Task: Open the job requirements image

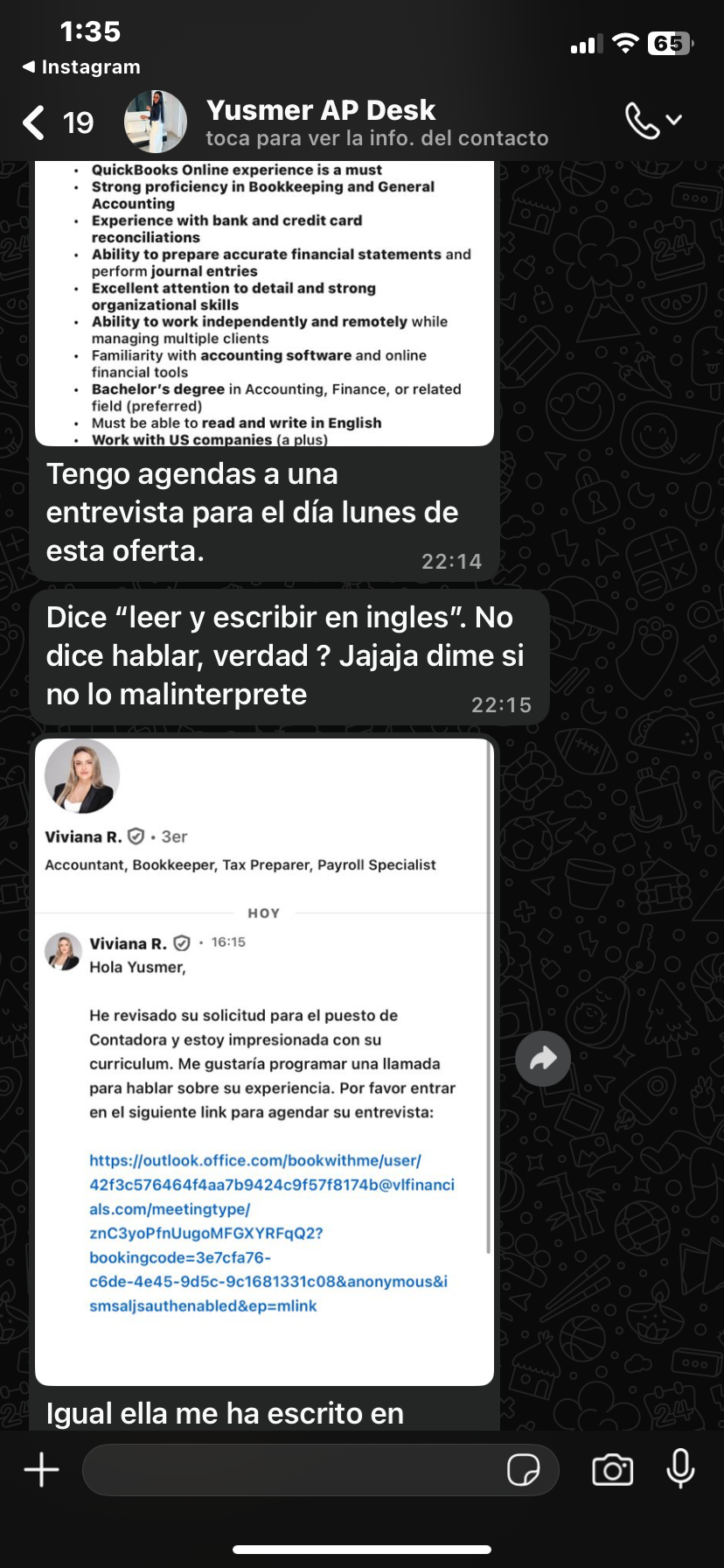Action: 264,302
